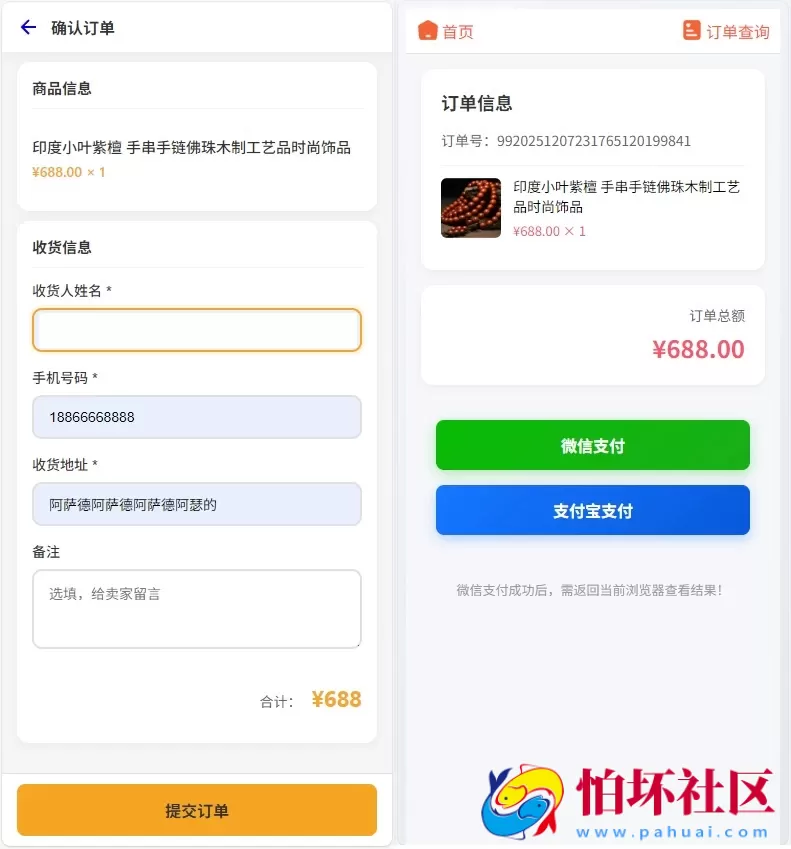
Task: Click the 备注 remarks text area
Action: coord(196,608)
